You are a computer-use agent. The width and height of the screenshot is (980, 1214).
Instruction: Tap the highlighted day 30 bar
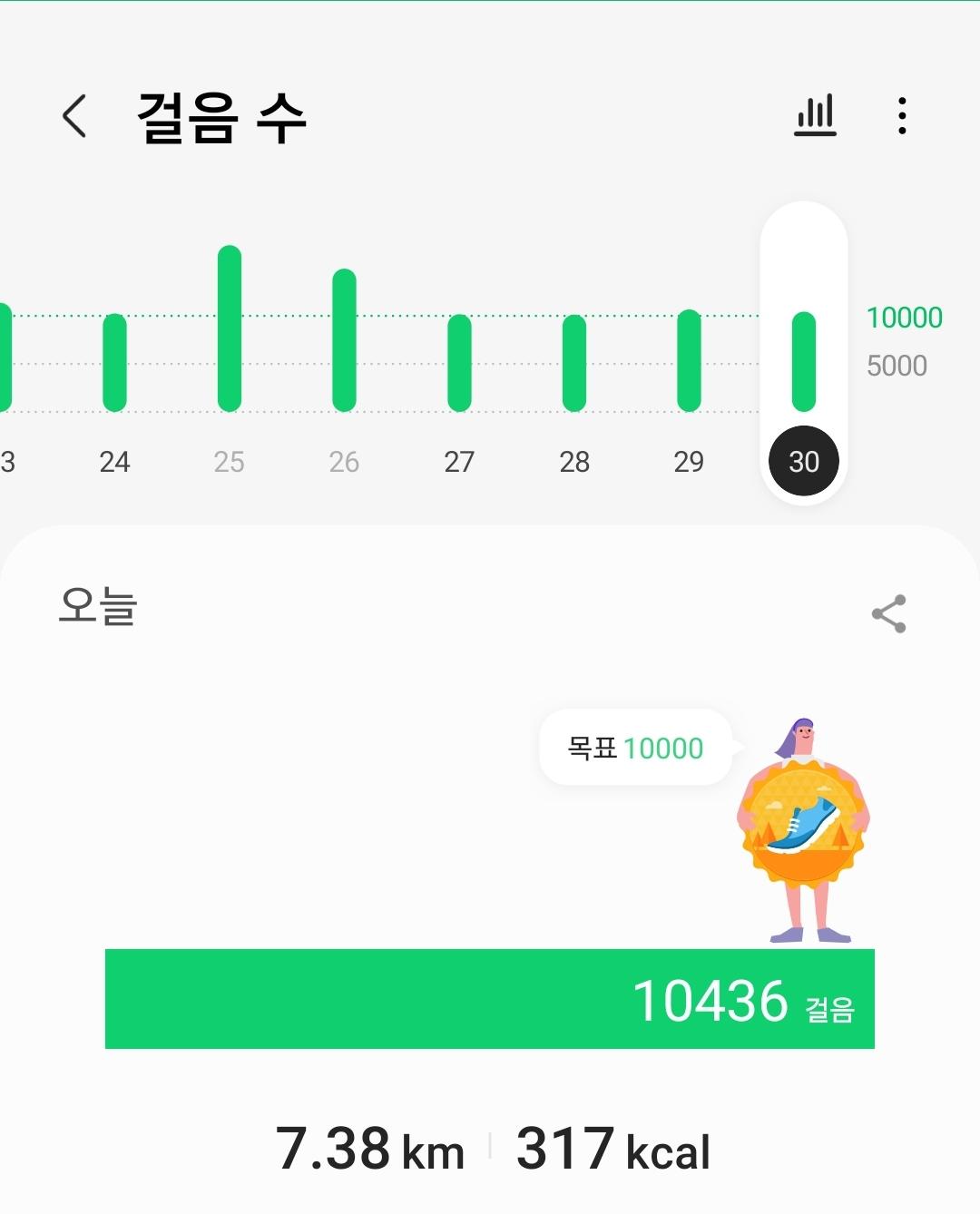[804, 361]
